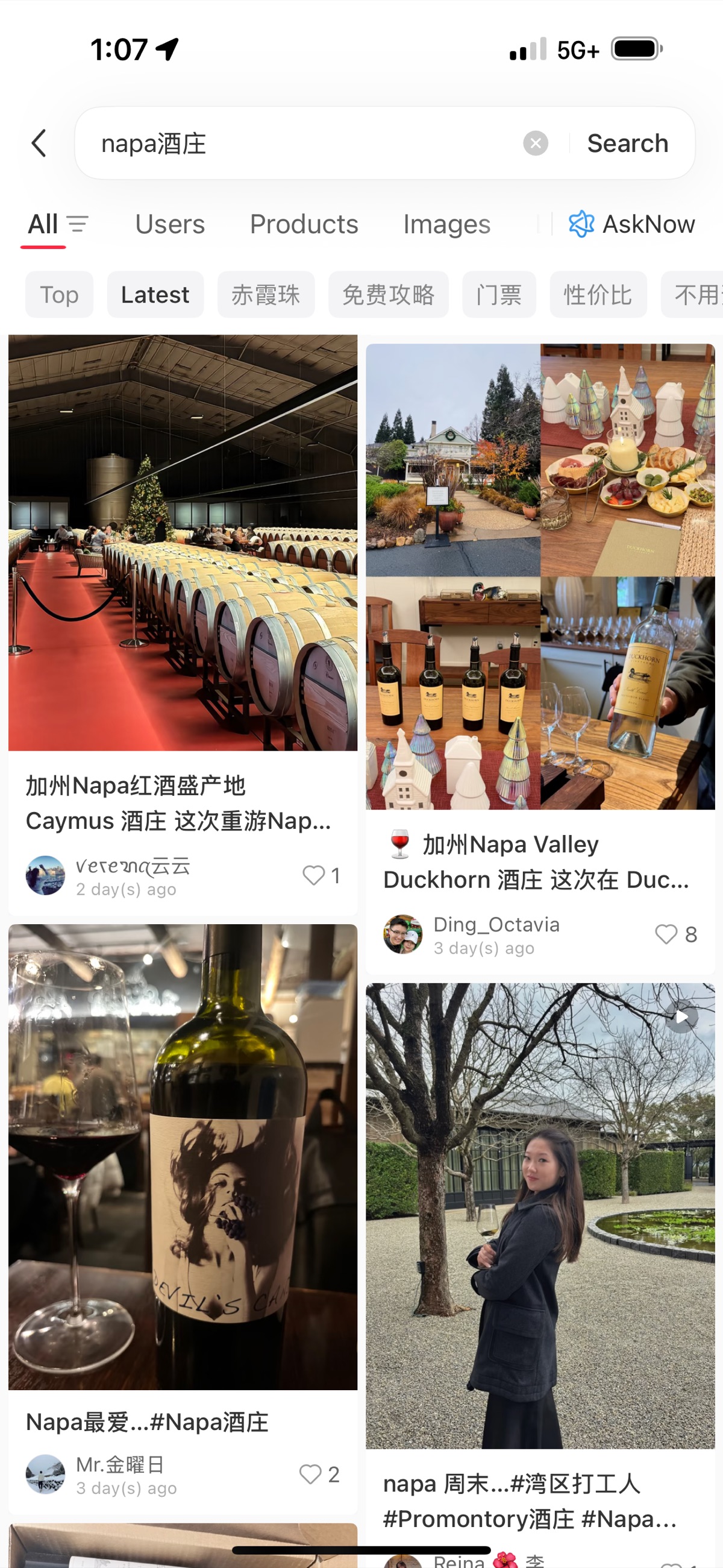Image resolution: width=723 pixels, height=1568 pixels.
Task: Tap the back arrow to exit search
Action: (x=39, y=143)
